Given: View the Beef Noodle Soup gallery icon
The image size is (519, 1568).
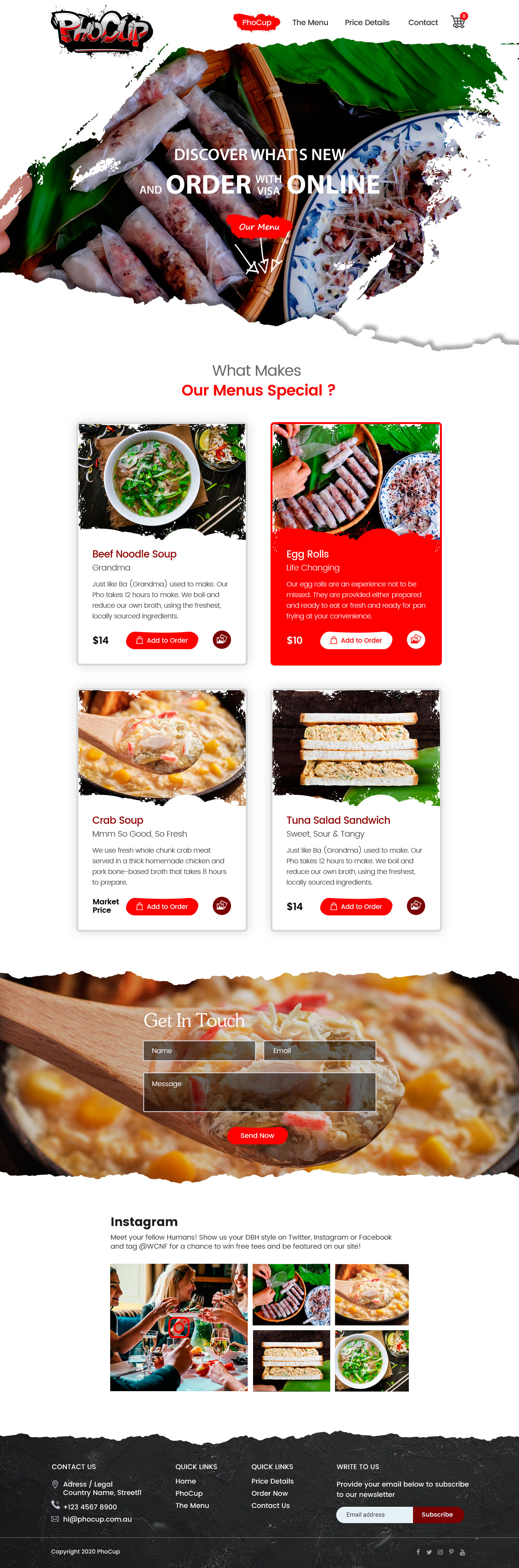Looking at the screenshot, I should [222, 640].
